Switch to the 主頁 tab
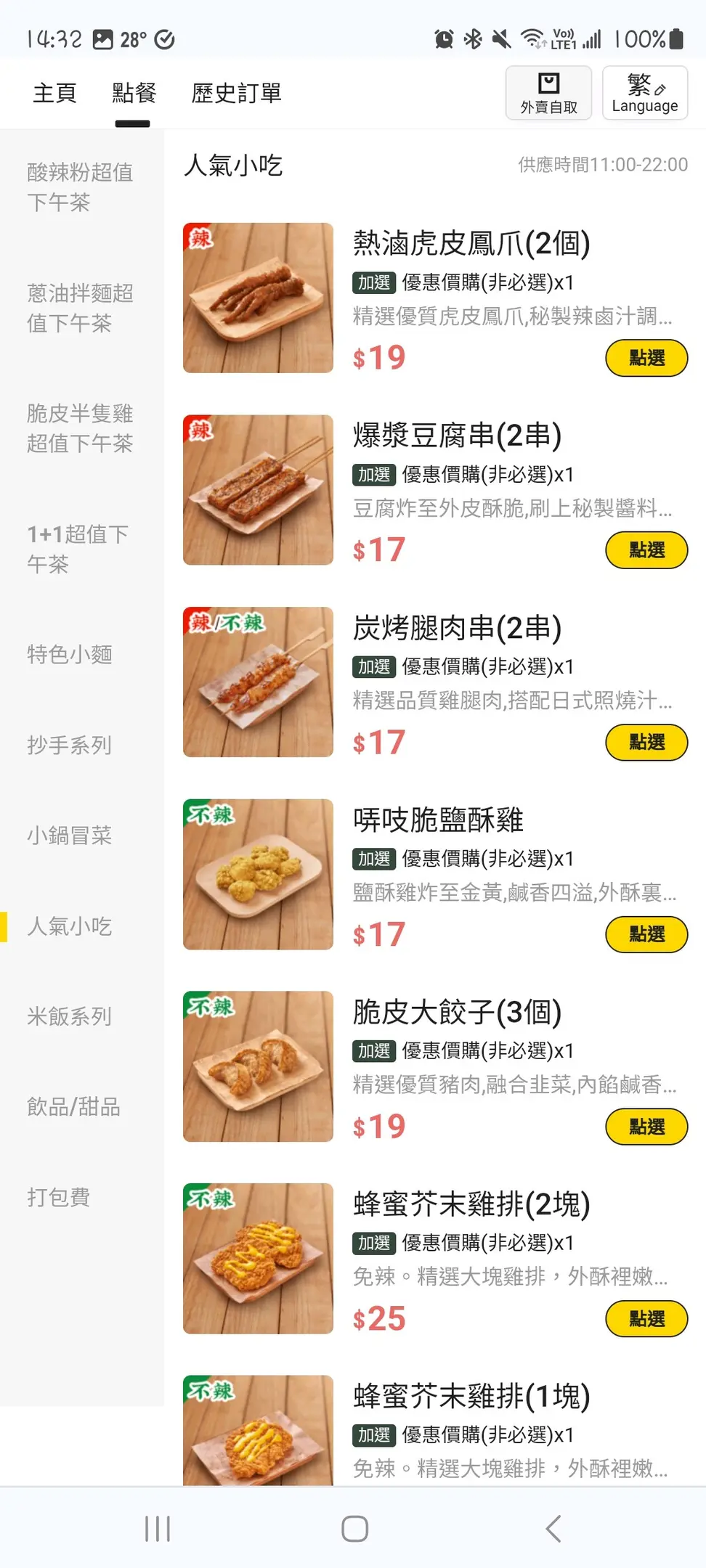706x1568 pixels. [x=54, y=94]
